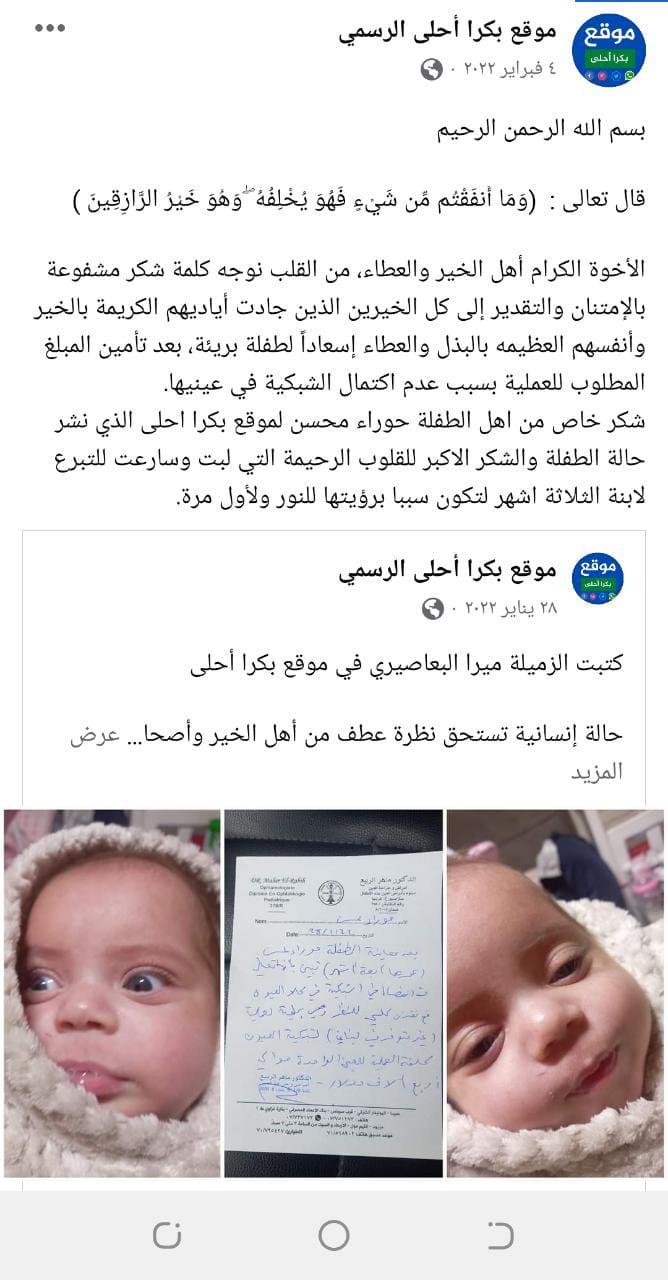Open the post's three-dot overflow menu
668x1280 pixels.
pos(49,28)
